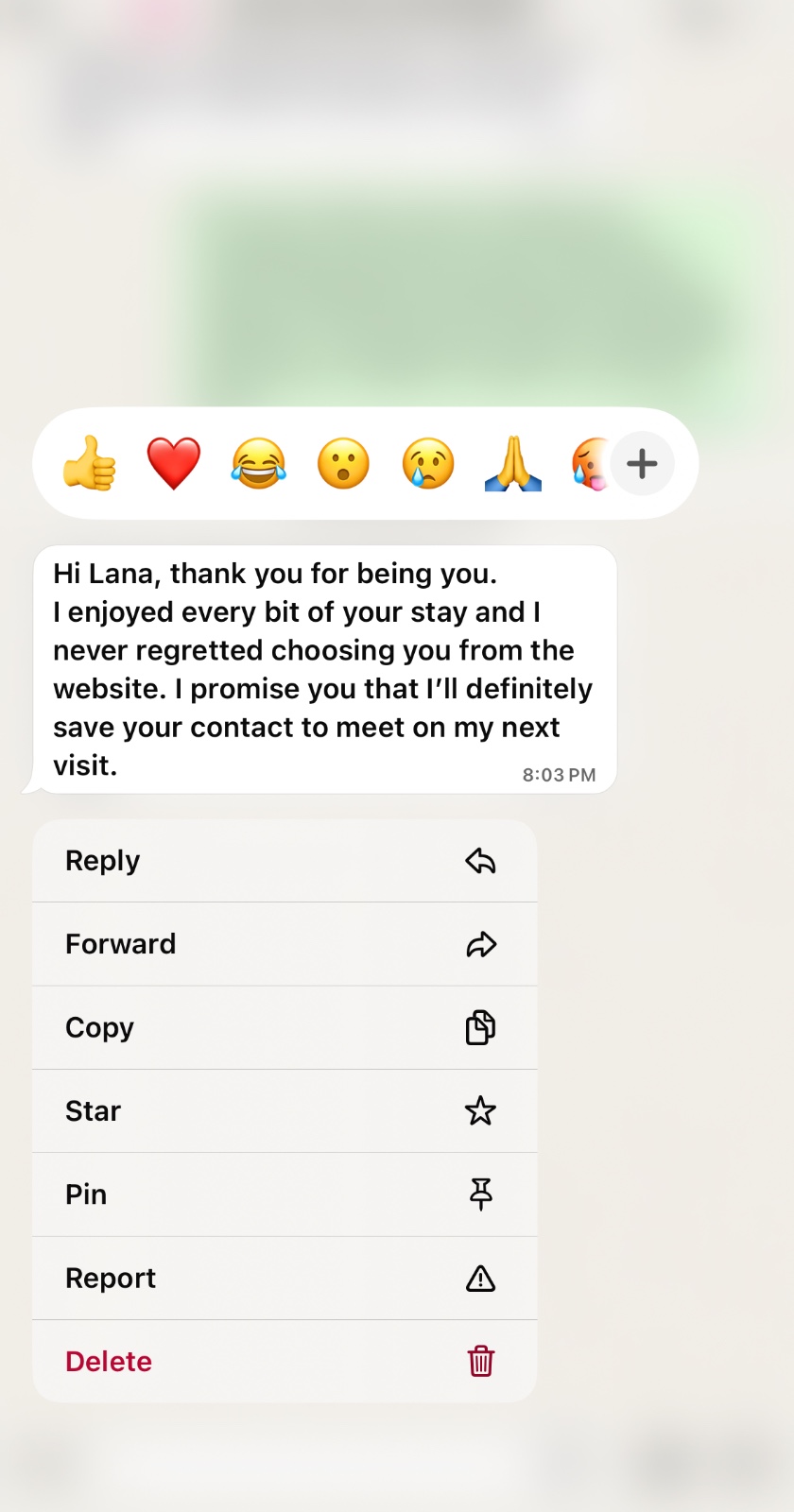Delete this message

[284, 1361]
